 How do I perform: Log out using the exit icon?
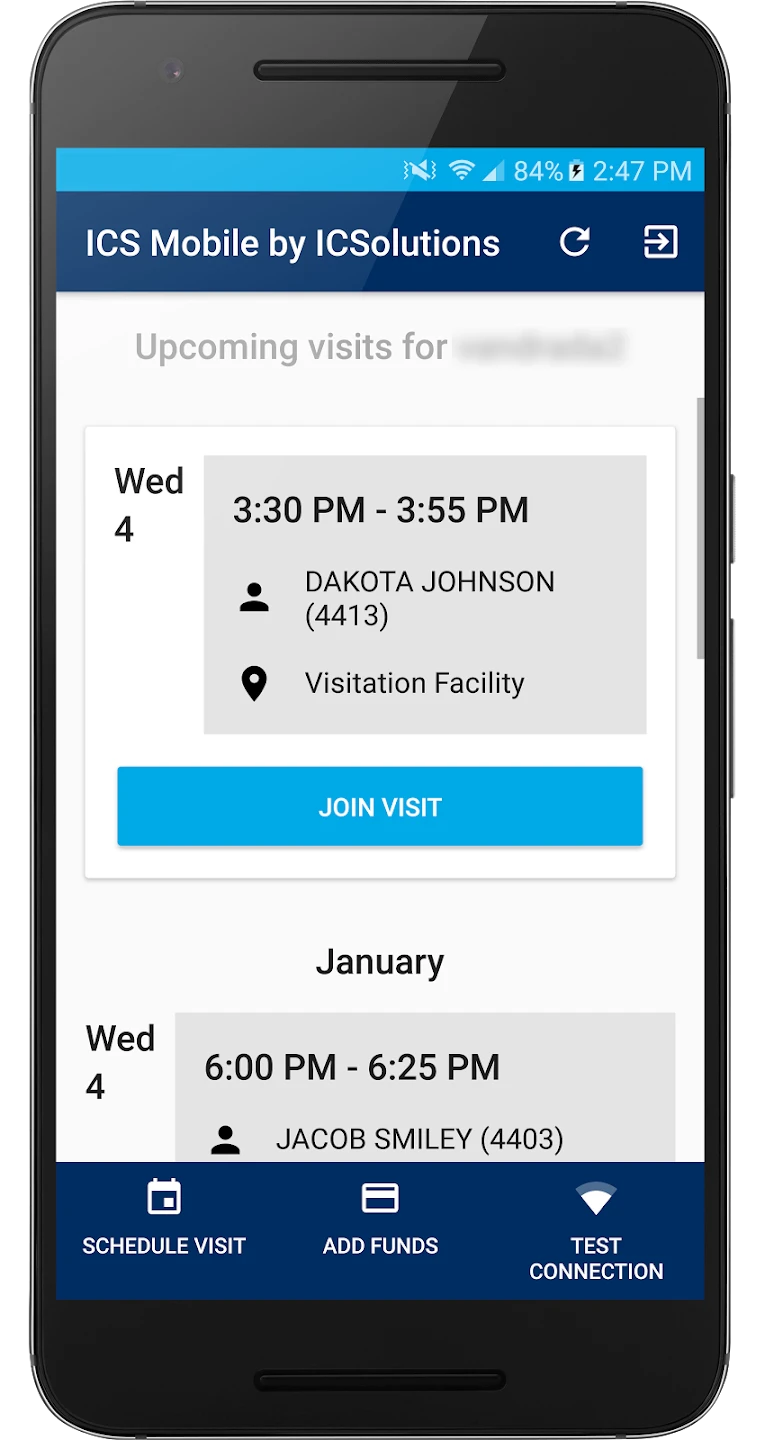pyautogui.click(x=660, y=242)
